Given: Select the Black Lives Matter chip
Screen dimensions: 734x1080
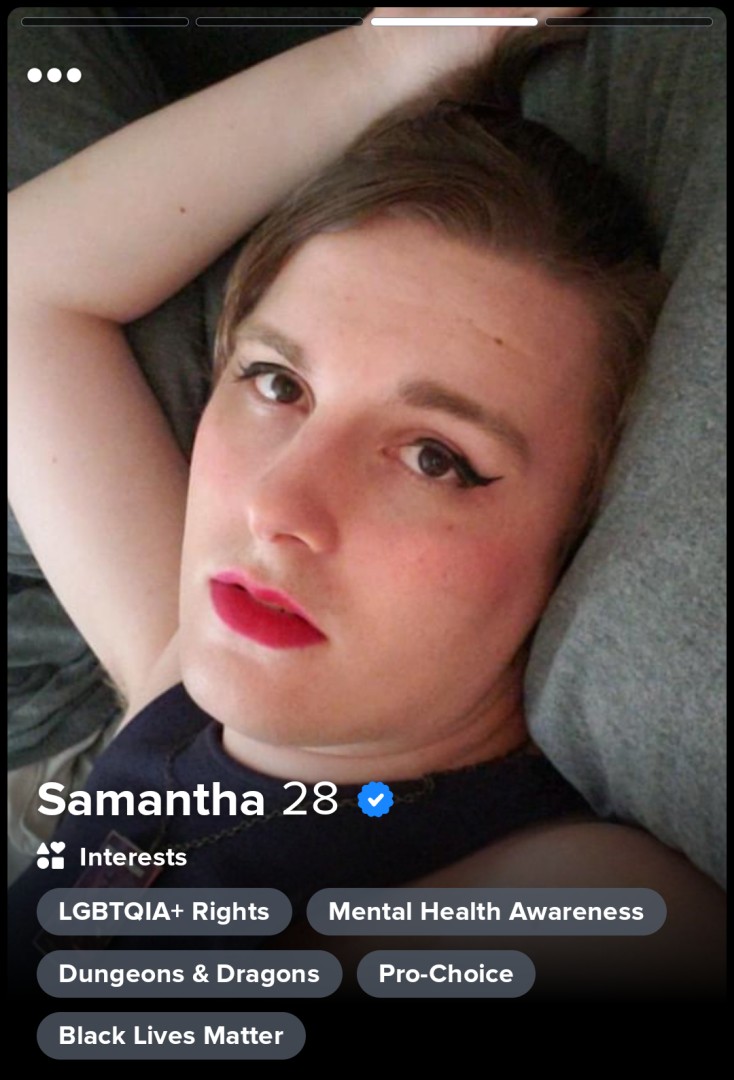Looking at the screenshot, I should coord(171,1036).
